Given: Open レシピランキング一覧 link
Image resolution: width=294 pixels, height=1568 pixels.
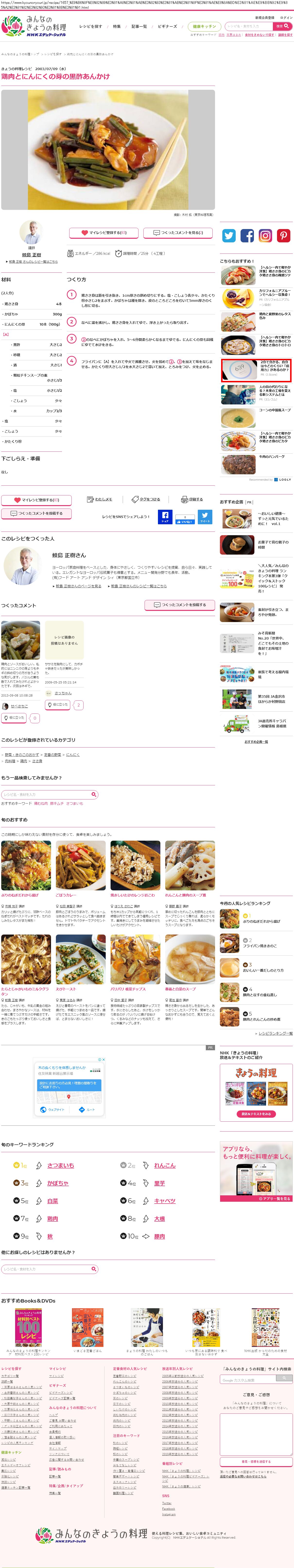Looking at the screenshot, I should (275, 1034).
